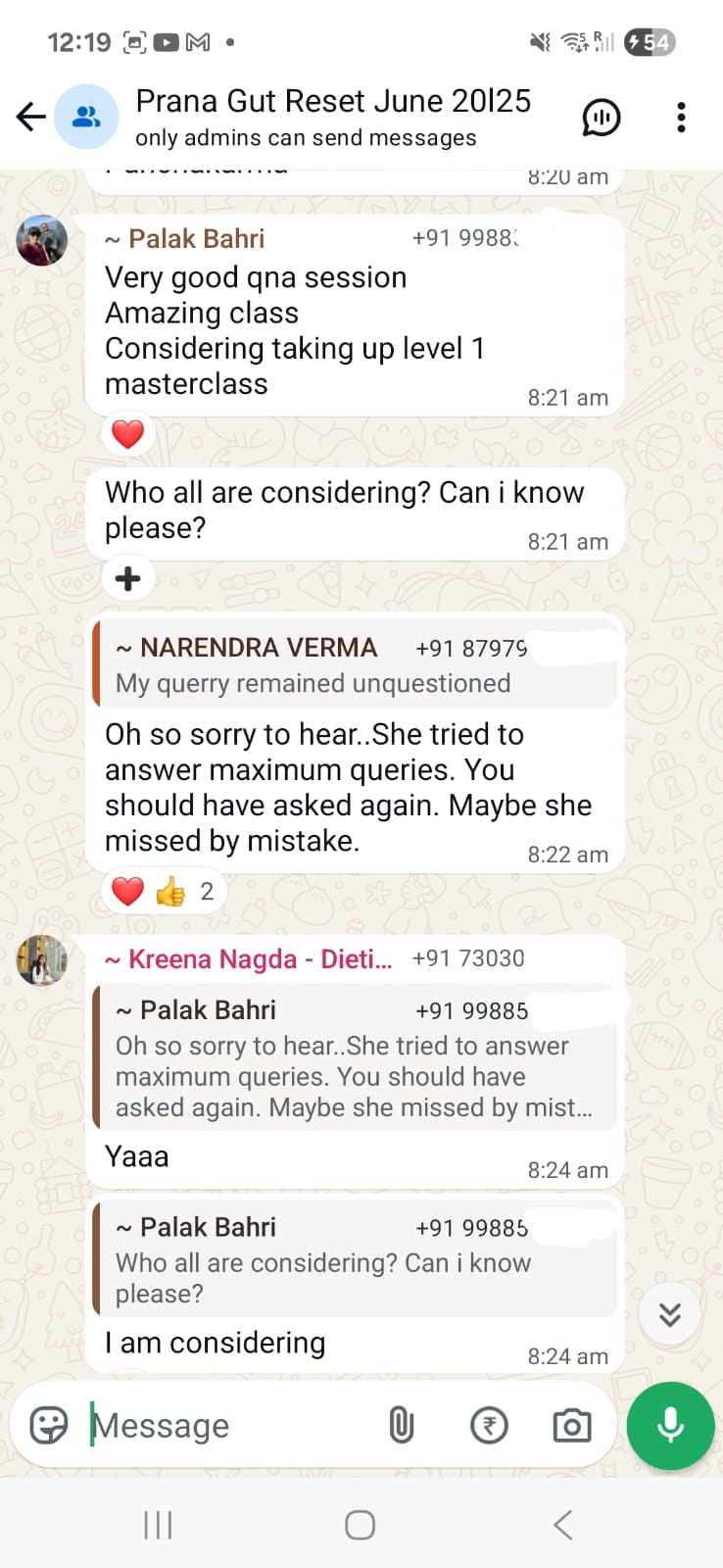Attach a file with the paperclip icon

[x=402, y=1426]
